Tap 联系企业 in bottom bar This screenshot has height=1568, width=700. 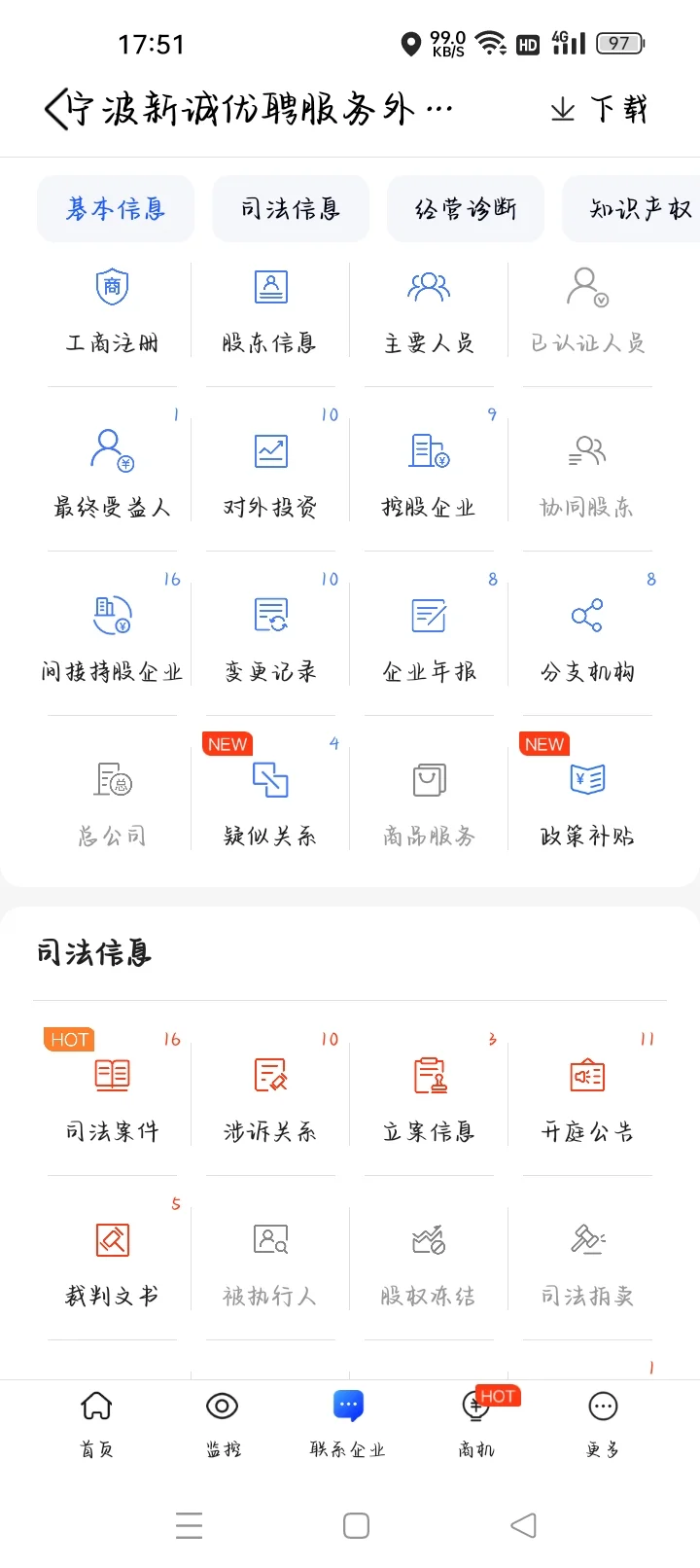pyautogui.click(x=348, y=1423)
